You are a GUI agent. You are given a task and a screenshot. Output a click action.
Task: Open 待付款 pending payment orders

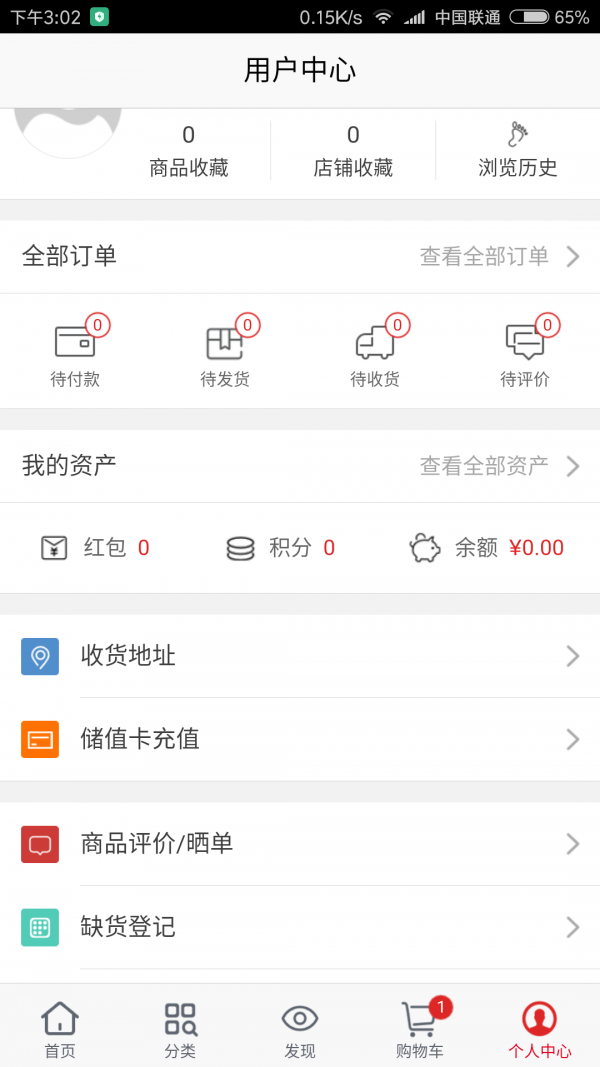point(75,352)
